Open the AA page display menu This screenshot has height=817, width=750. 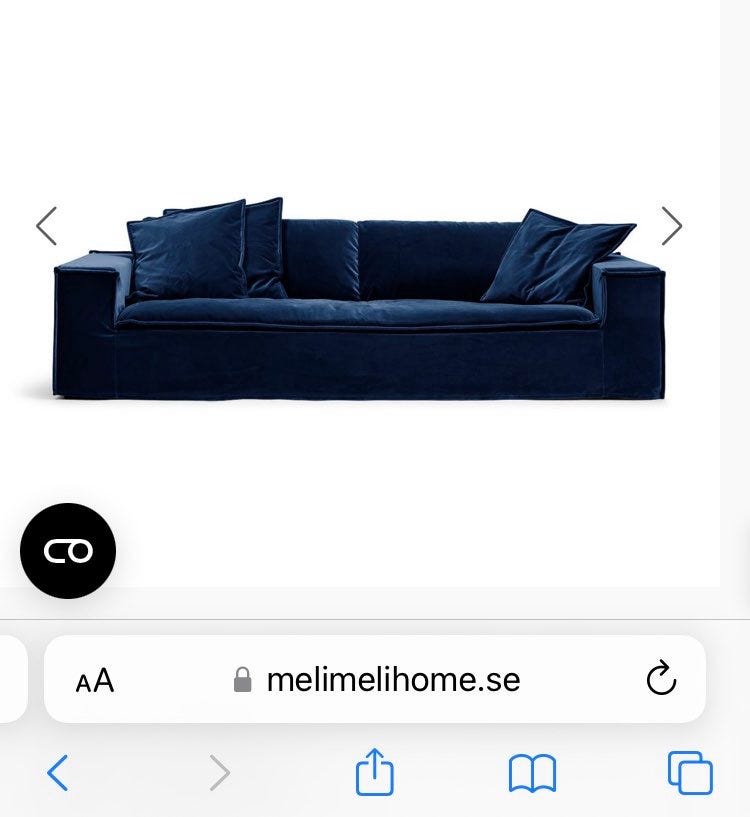pos(94,679)
